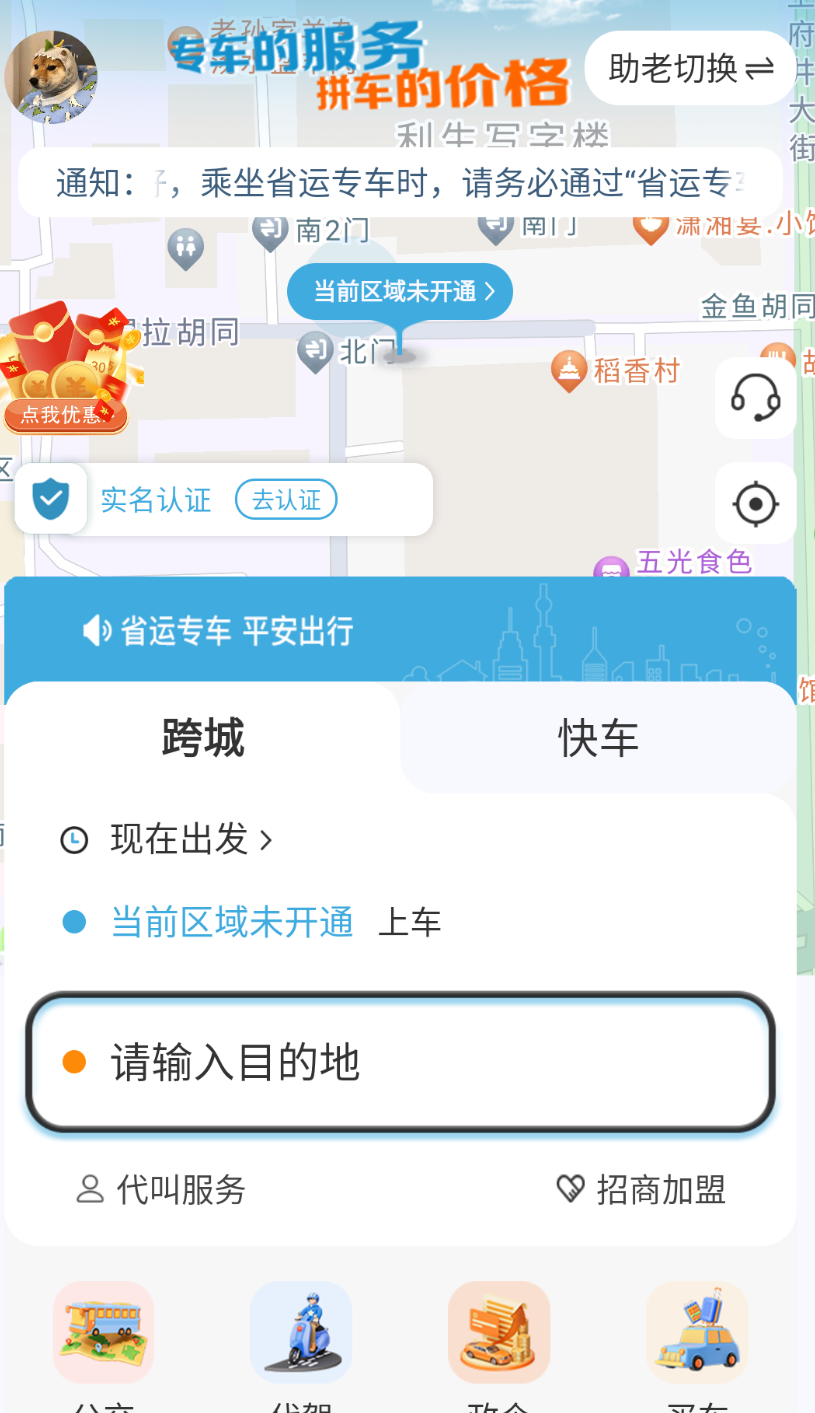Select the 代驾 designated driver service
This screenshot has height=1413, width=815.
(301, 1332)
